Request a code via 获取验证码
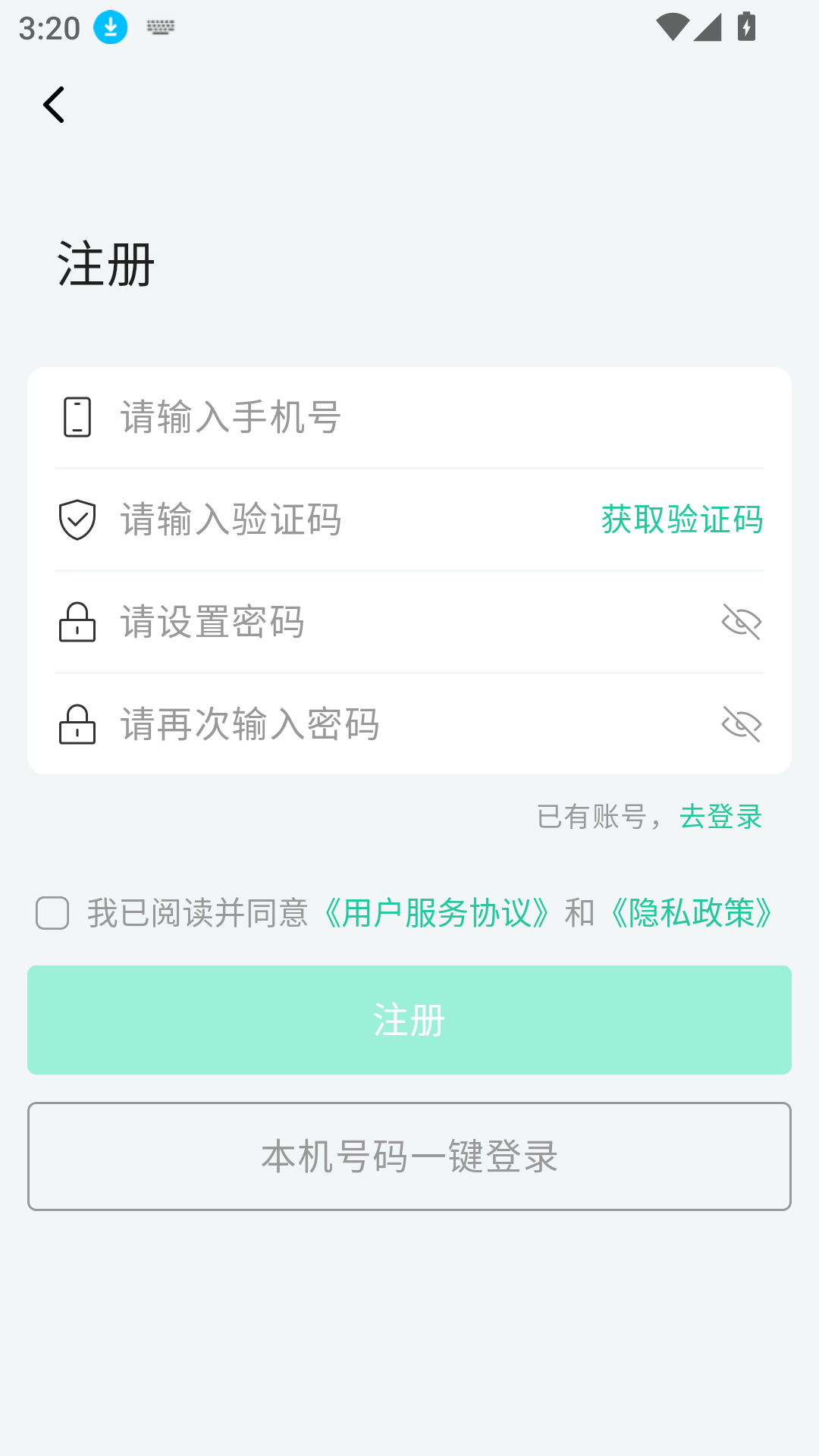Screen dimensions: 819x1456 680,519
